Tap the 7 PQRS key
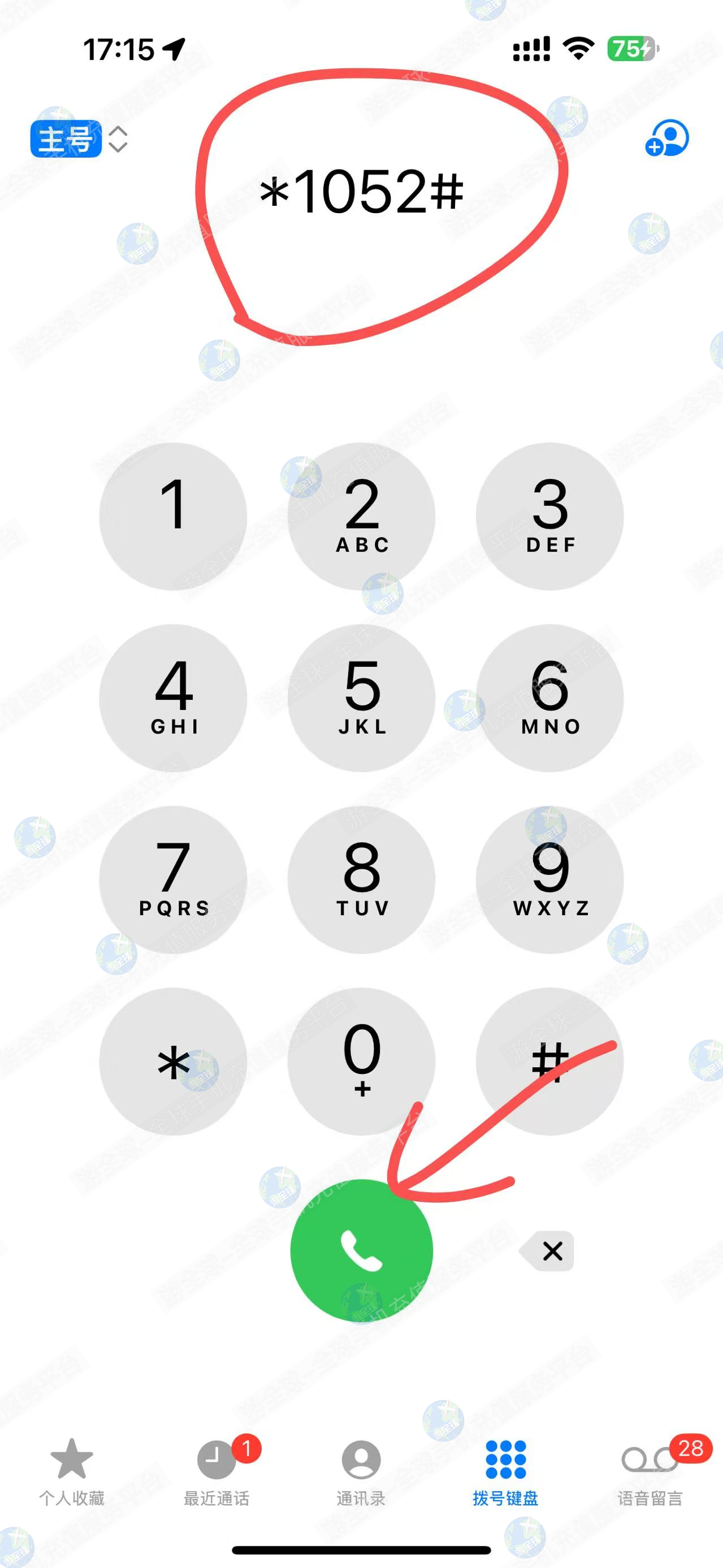This screenshot has width=723, height=1568. click(x=174, y=880)
